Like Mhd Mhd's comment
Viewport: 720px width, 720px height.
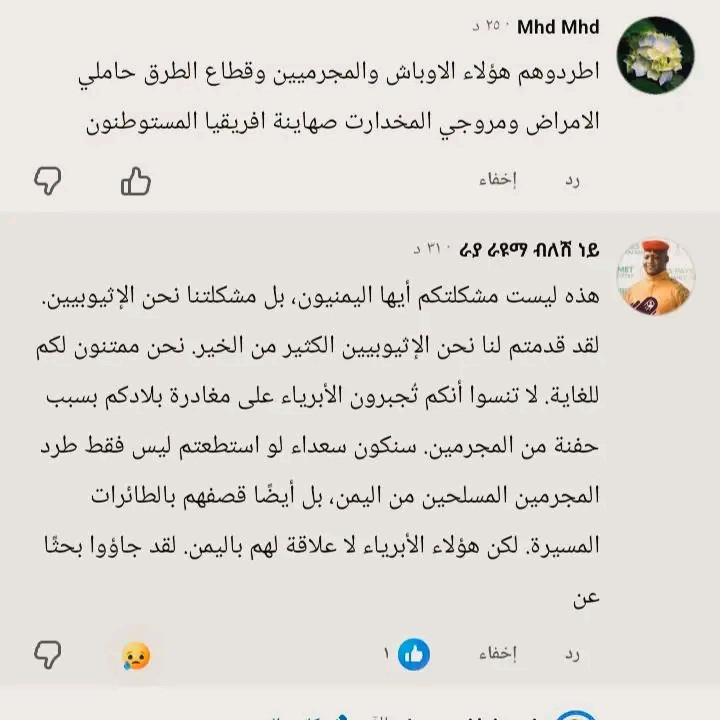[x=135, y=181]
